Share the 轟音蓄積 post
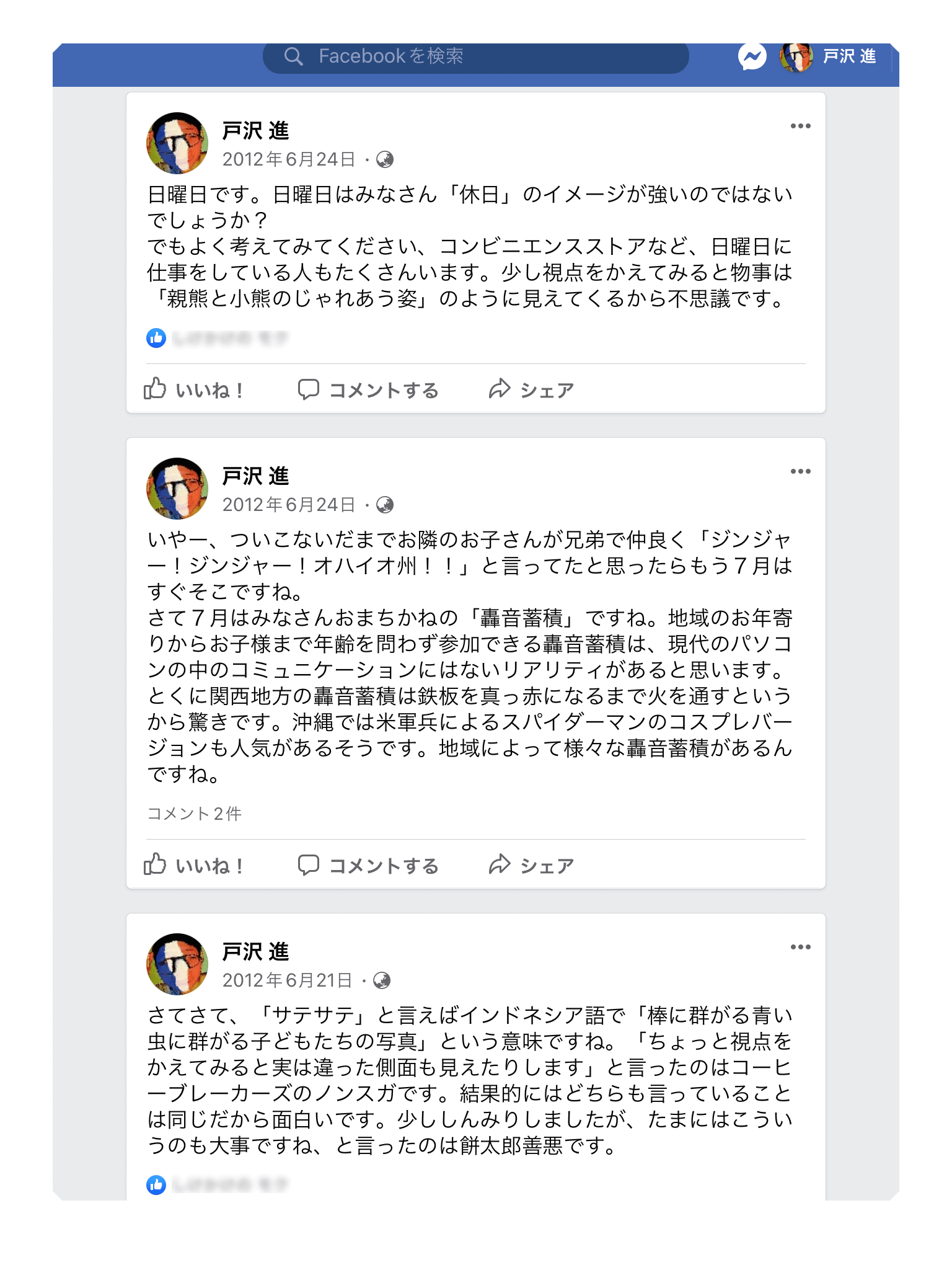This screenshot has height=1270, width=952. tap(531, 866)
